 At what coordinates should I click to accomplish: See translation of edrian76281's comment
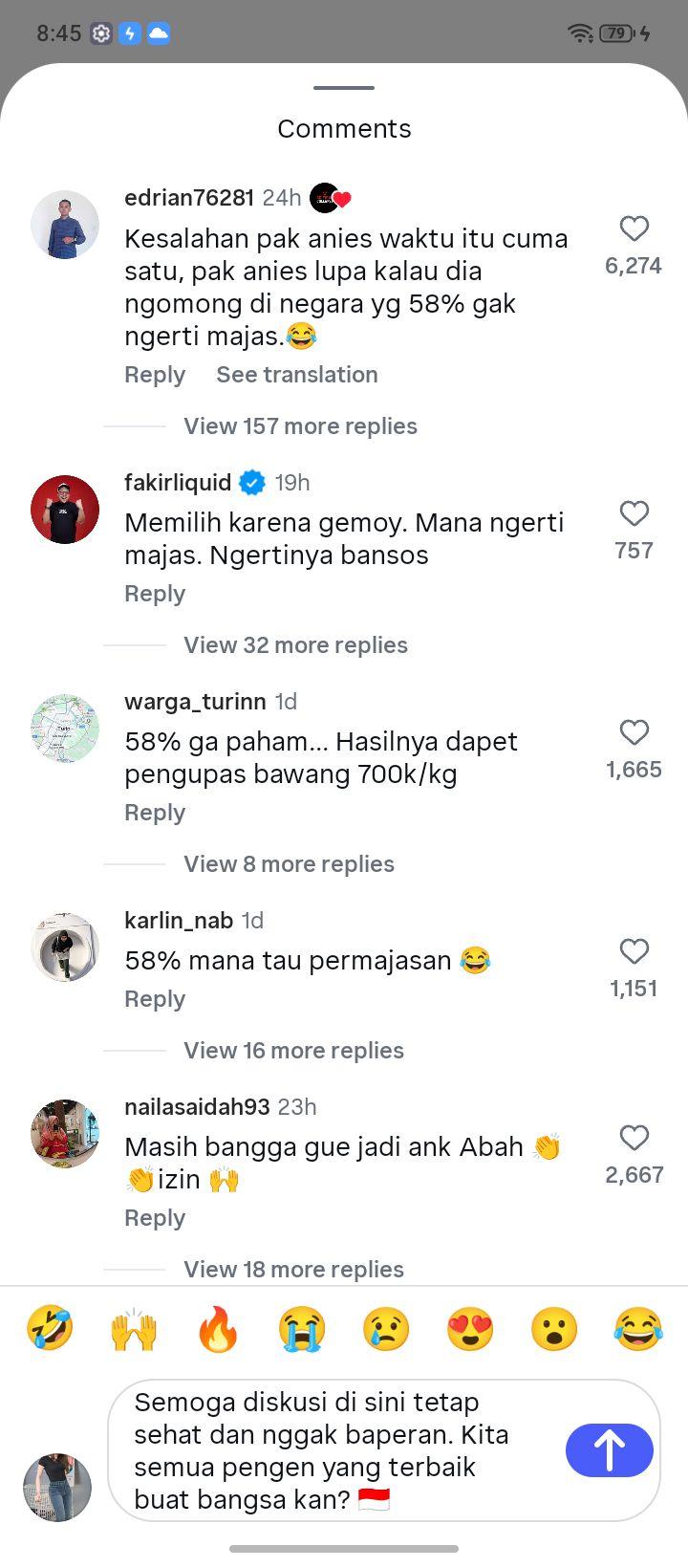coord(297,375)
